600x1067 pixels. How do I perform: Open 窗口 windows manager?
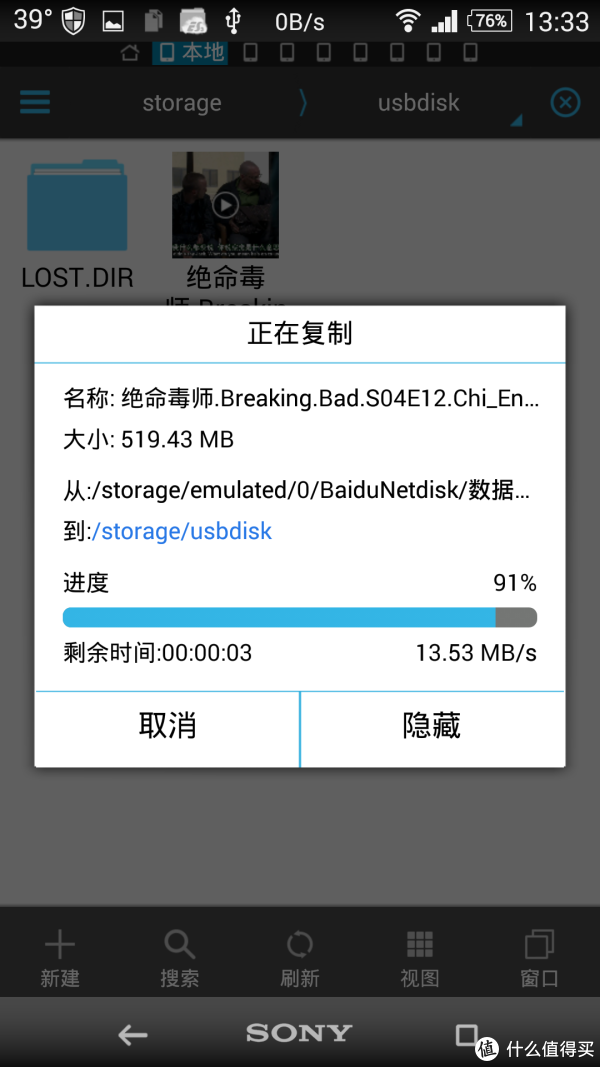coord(540,957)
